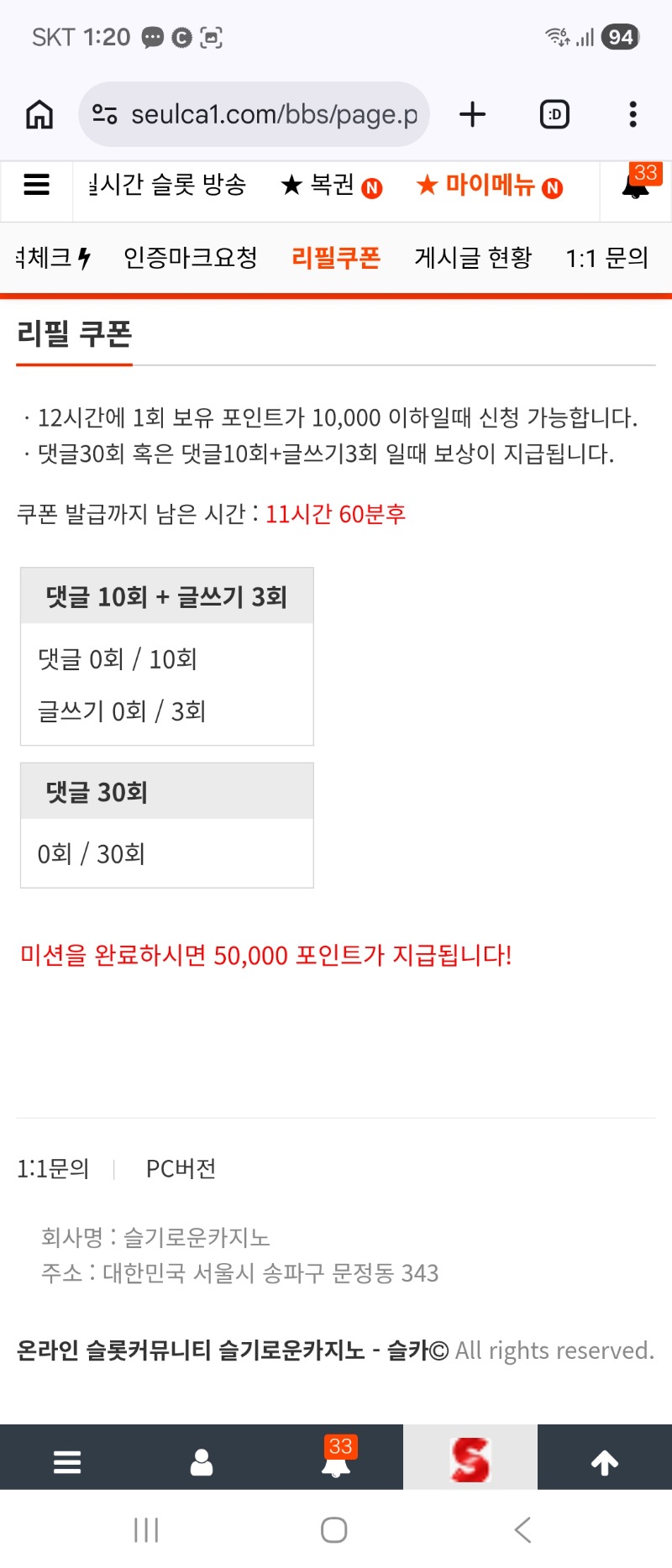Open the profile icon in bottom bar

coord(202,1462)
